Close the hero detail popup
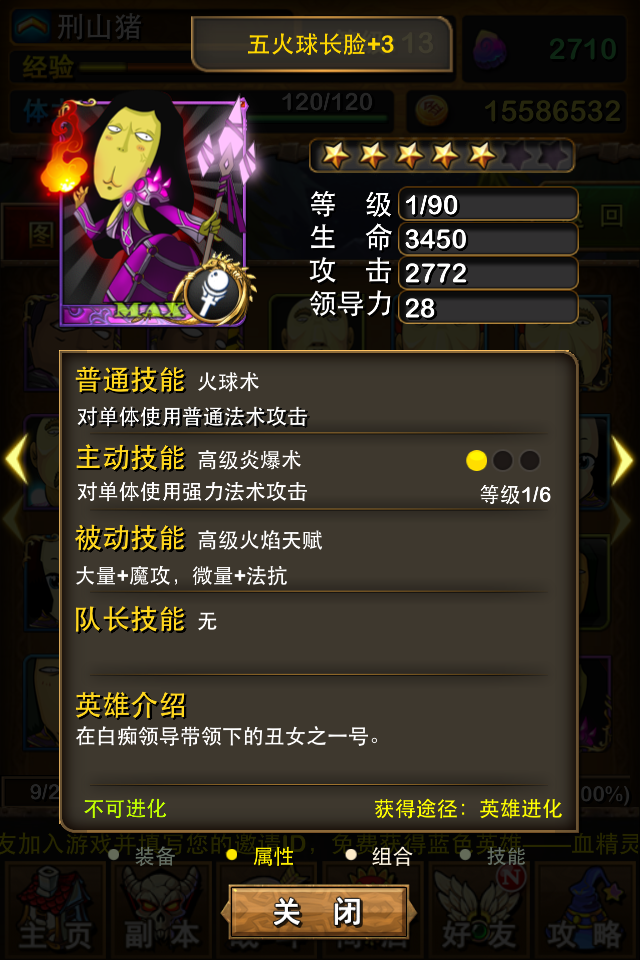The image size is (640, 960). click(x=318, y=912)
